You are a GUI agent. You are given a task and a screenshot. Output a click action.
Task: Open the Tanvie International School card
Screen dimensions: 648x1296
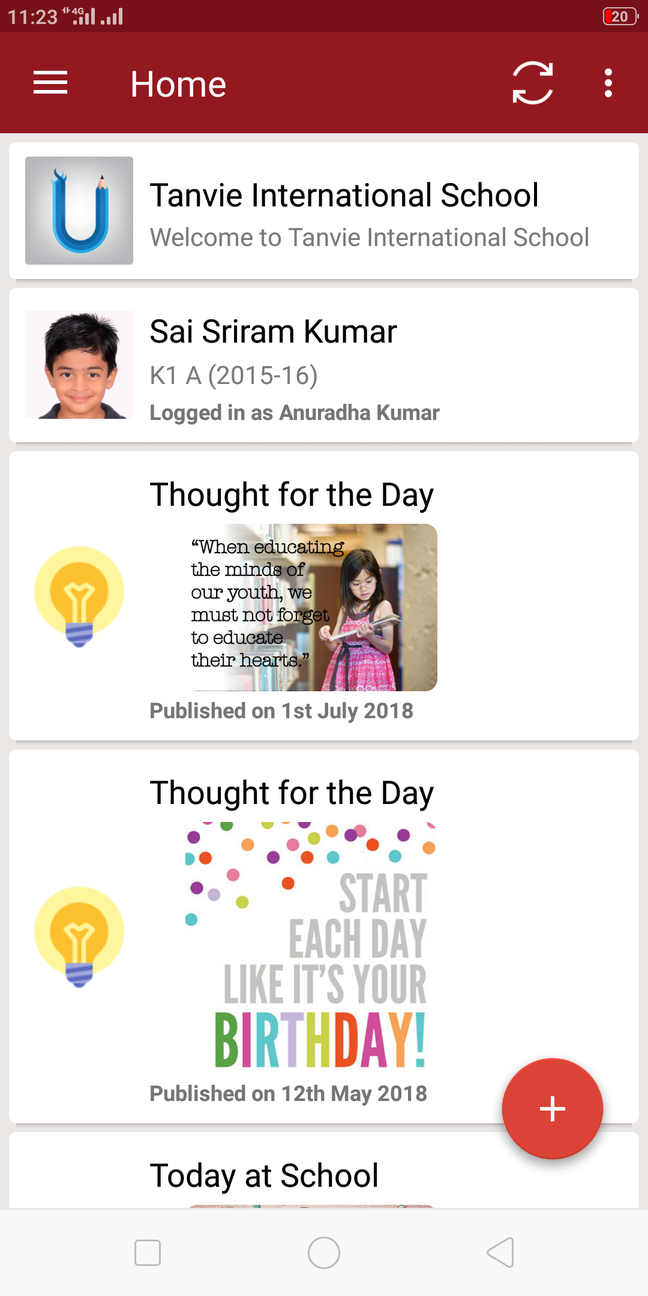(324, 211)
